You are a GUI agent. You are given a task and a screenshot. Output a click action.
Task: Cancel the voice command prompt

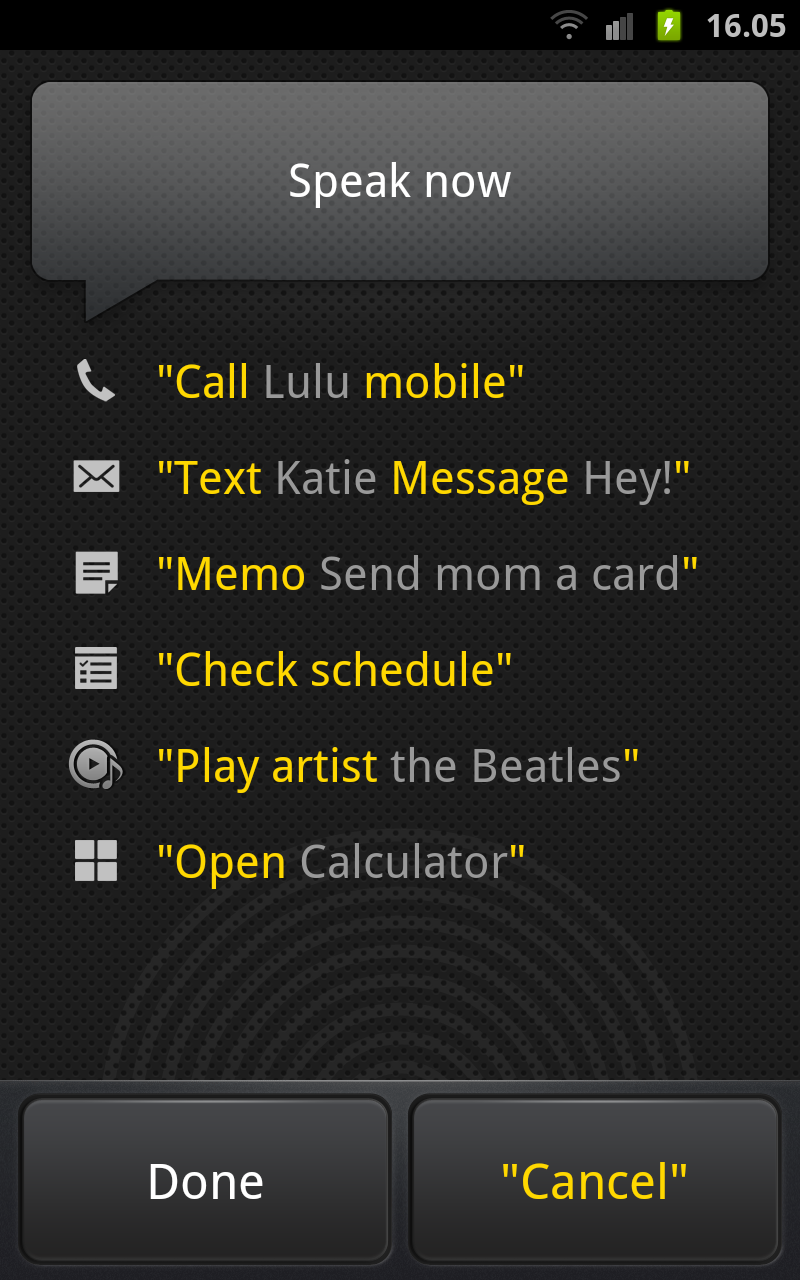click(x=595, y=1180)
